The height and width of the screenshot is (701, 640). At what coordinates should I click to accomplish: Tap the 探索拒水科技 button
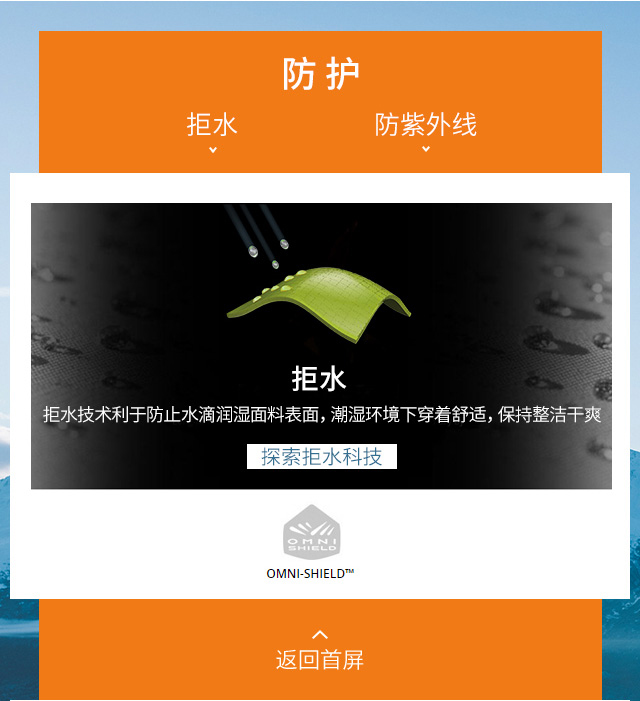click(321, 457)
